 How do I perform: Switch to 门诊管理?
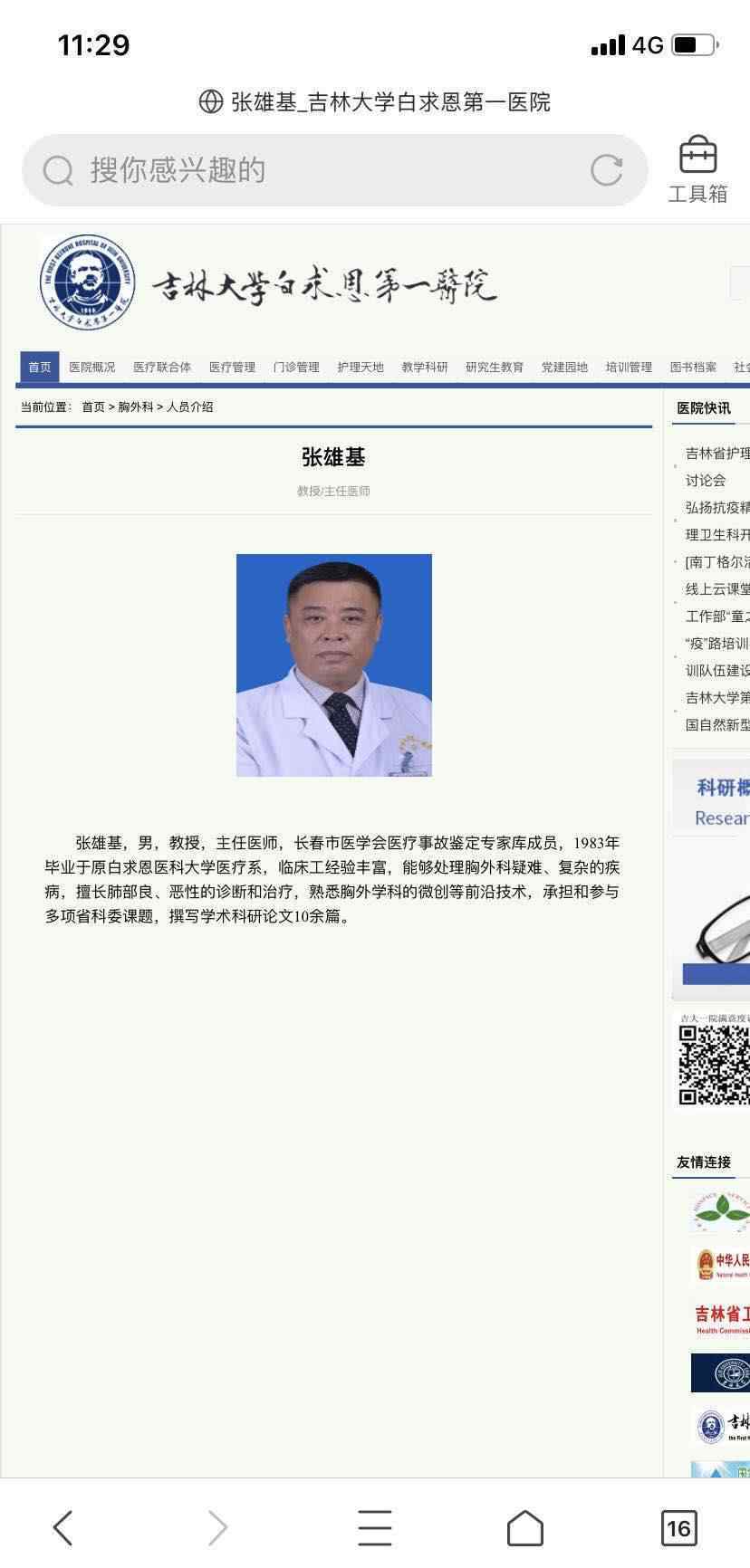click(x=296, y=367)
